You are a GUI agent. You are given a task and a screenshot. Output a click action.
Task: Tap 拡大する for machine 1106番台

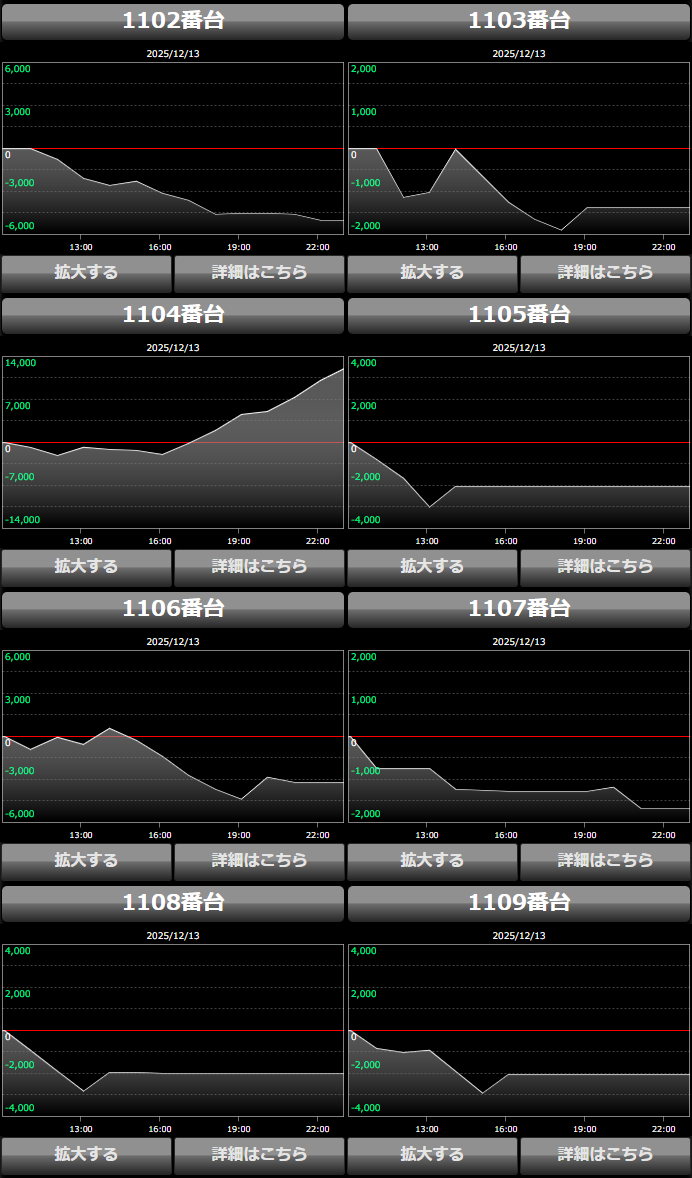coord(86,861)
